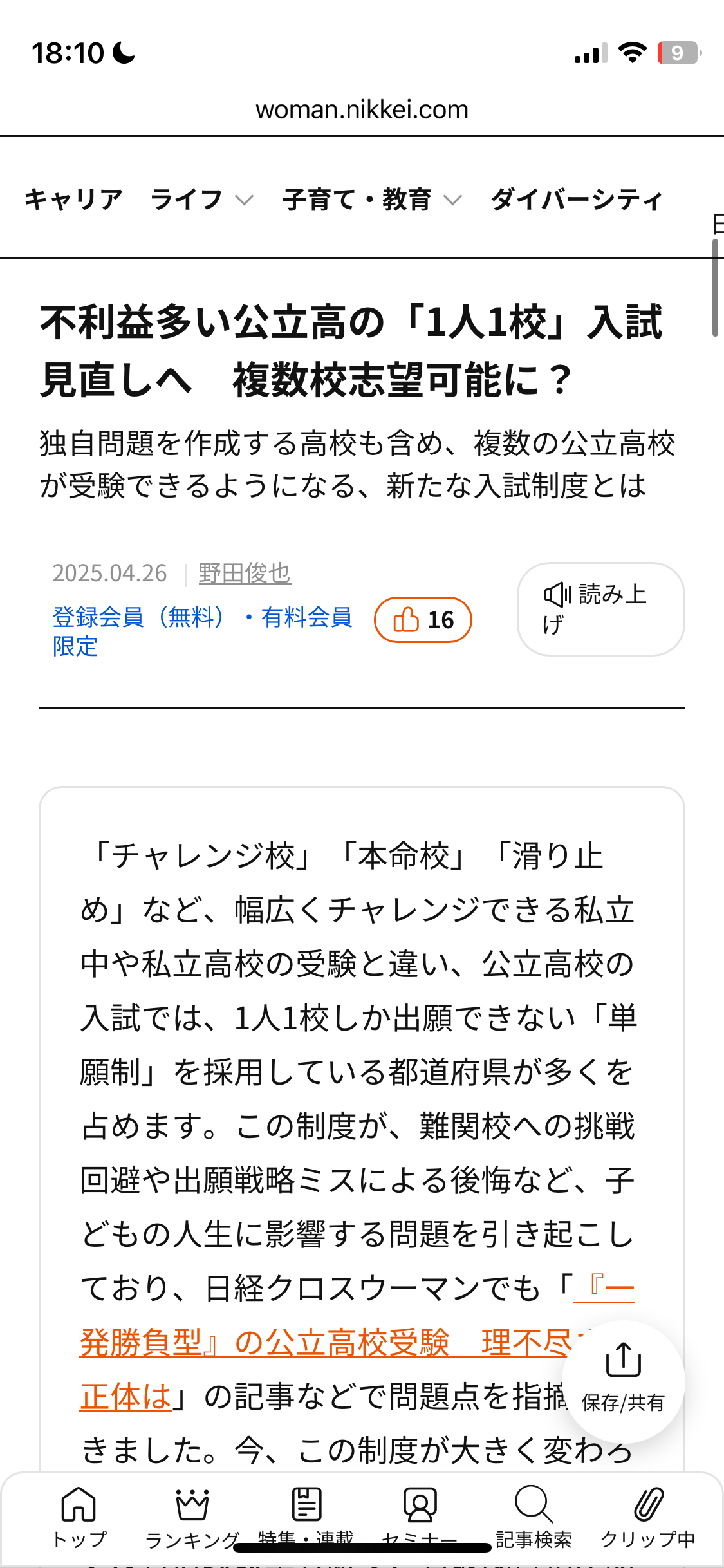Open the ダイバーシティ category
The width and height of the screenshot is (724, 1568).
pyautogui.click(x=576, y=200)
